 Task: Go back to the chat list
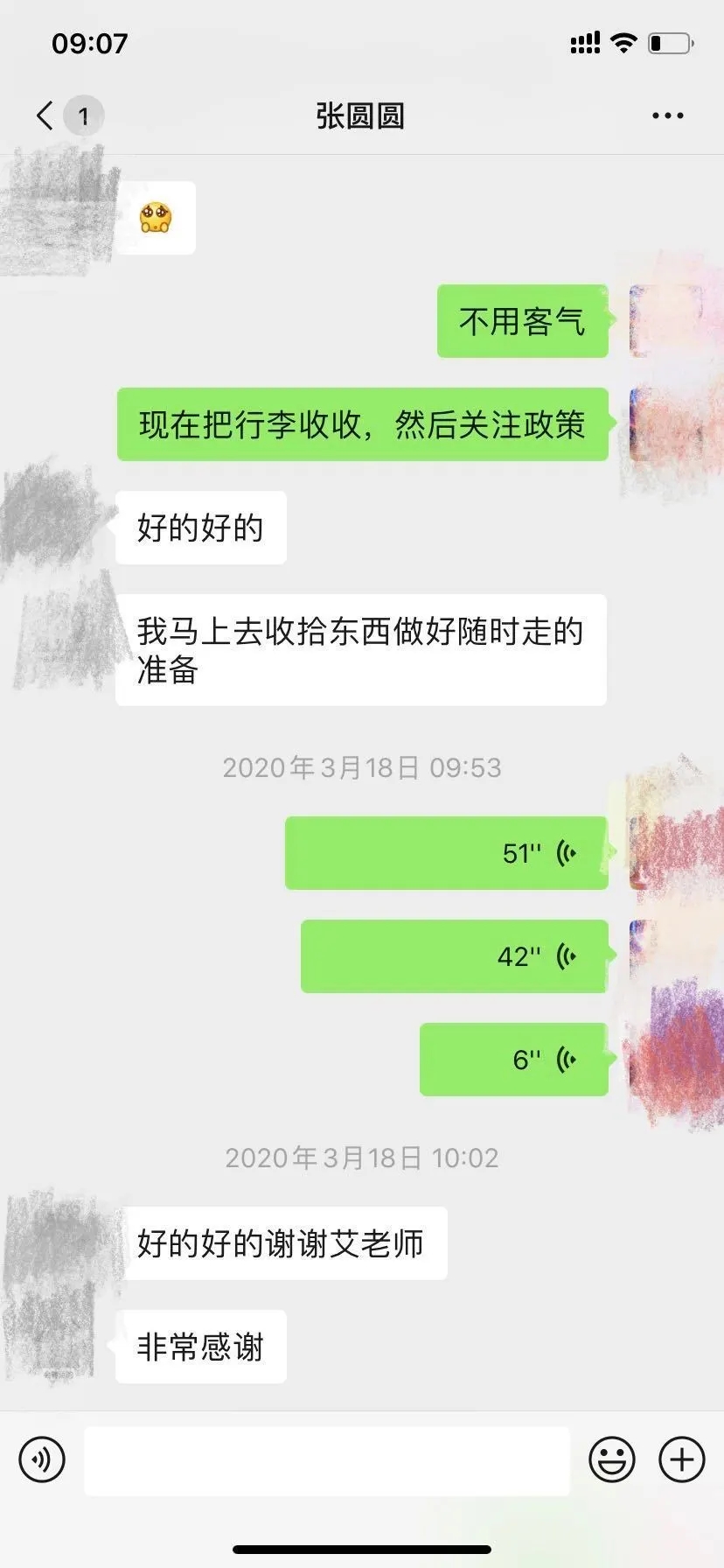click(45, 115)
